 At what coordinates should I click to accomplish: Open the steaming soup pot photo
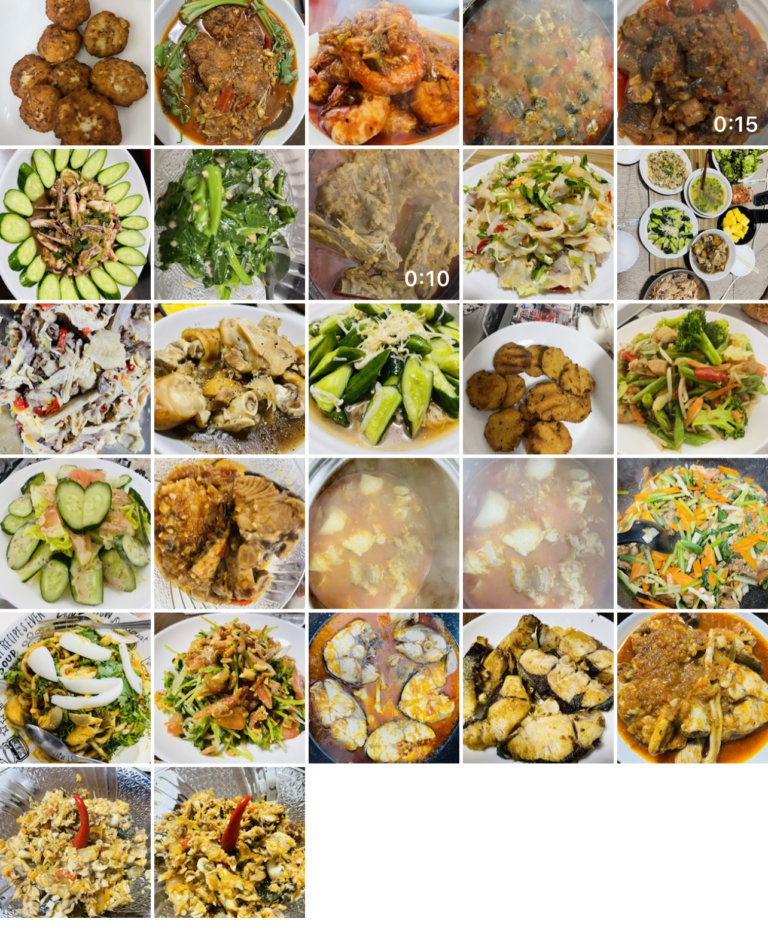(x=537, y=73)
